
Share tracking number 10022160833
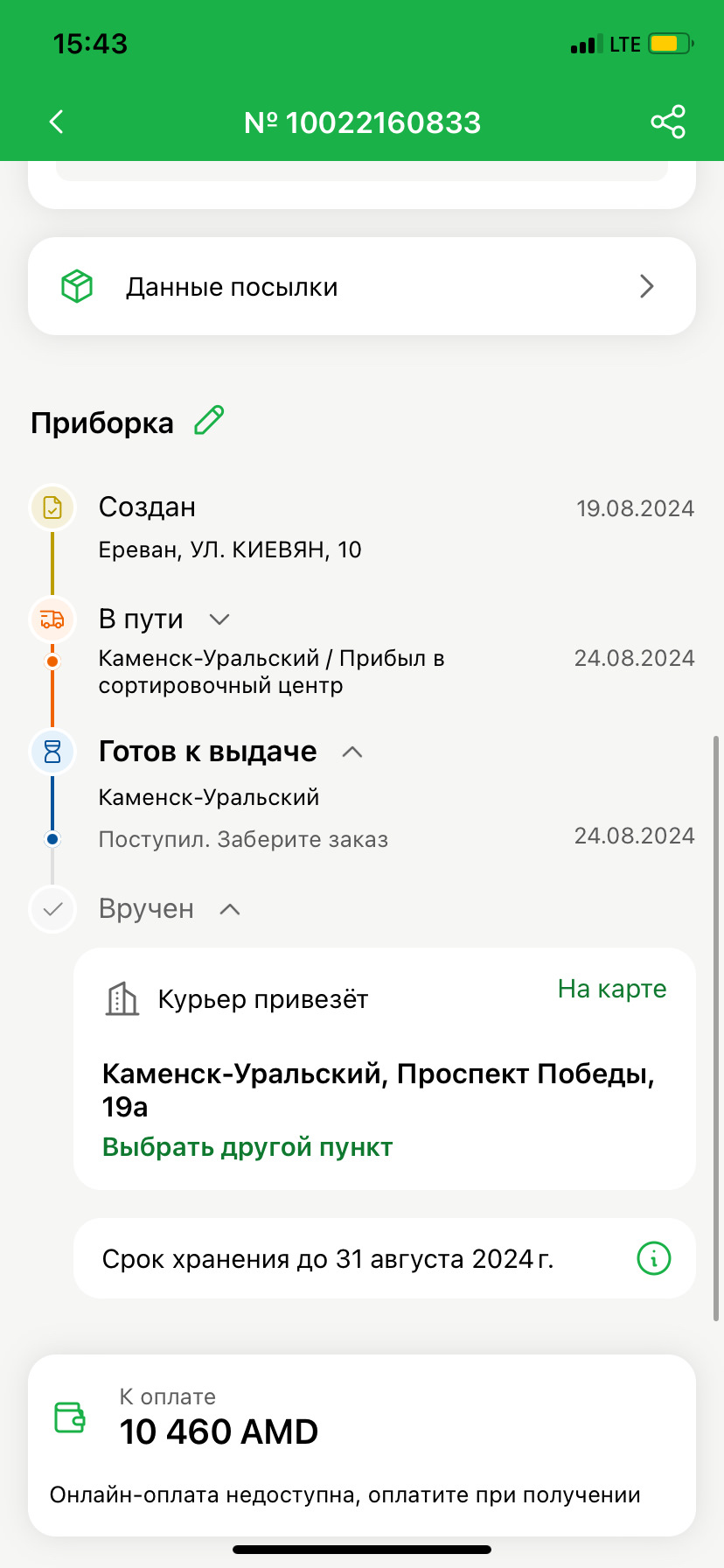click(668, 122)
